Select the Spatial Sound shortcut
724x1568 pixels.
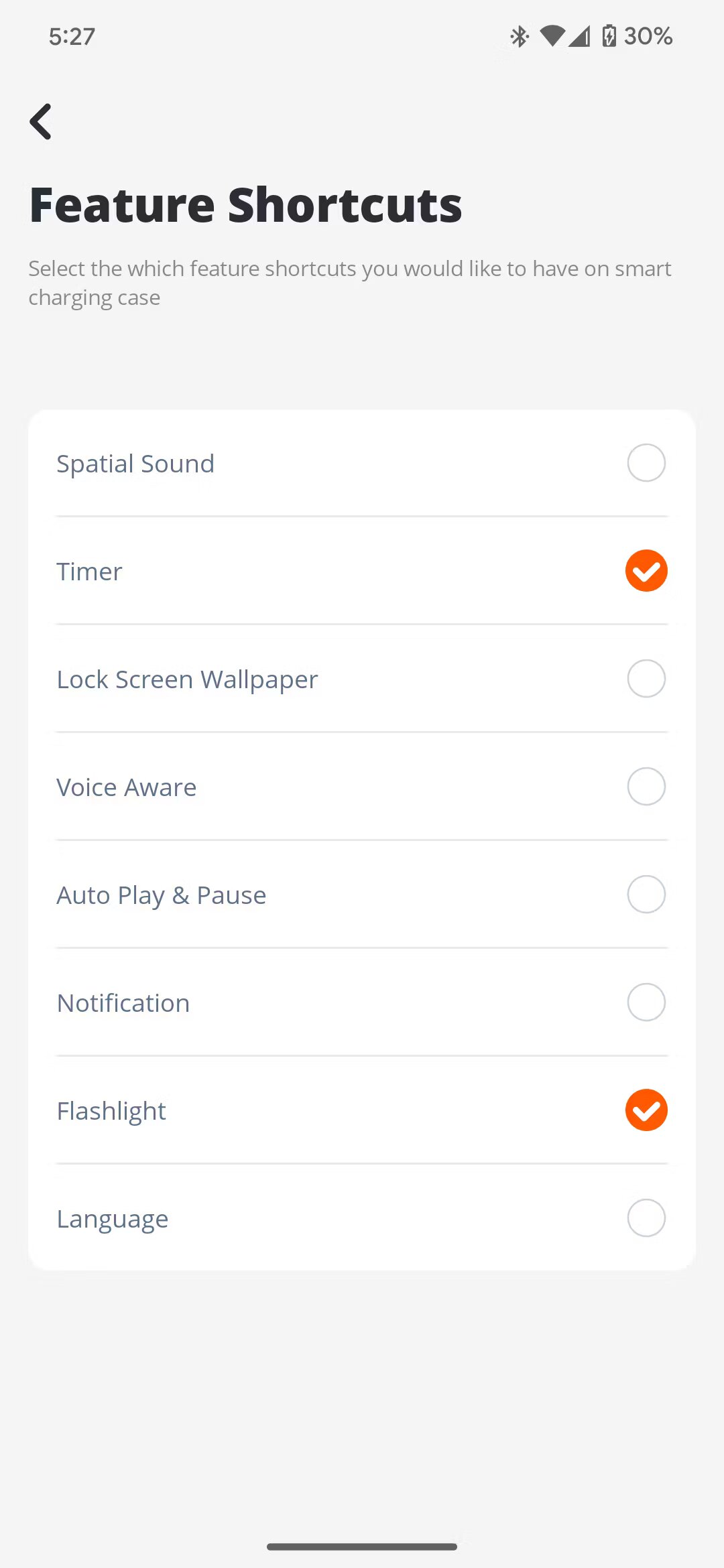[646, 463]
